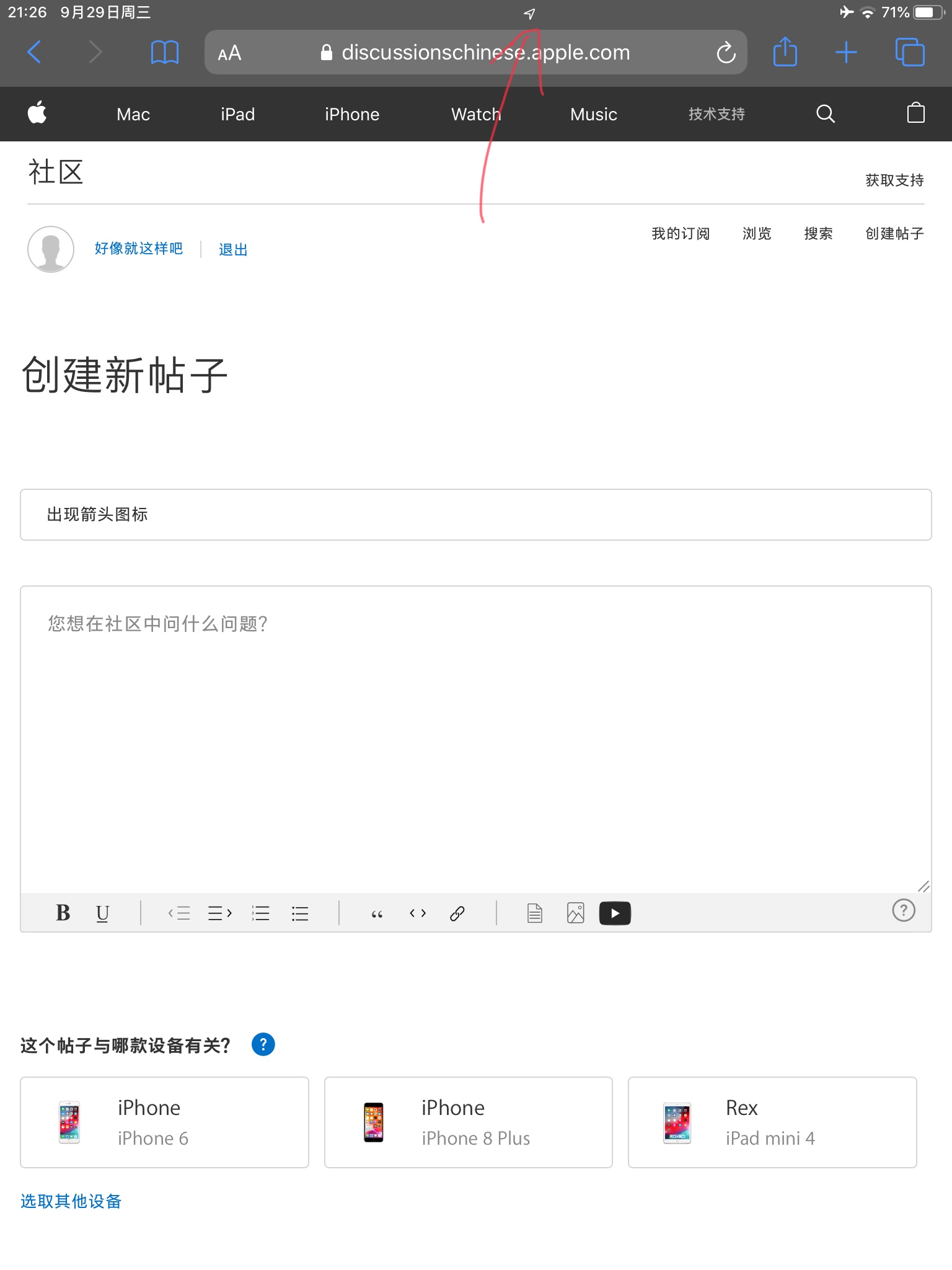Open 我的订阅 subscriptions
Screen dimensions: 952x1270
(x=680, y=234)
